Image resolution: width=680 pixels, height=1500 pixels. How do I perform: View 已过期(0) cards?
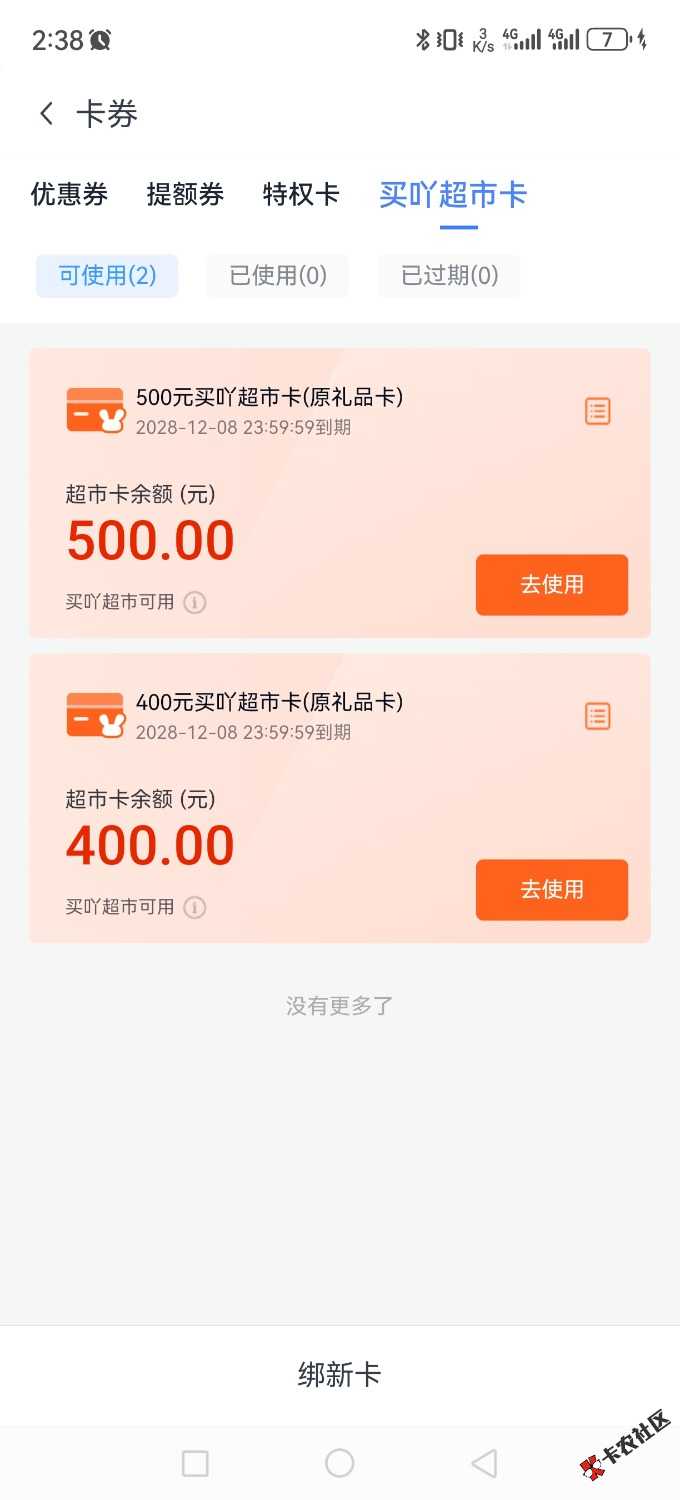pos(449,276)
